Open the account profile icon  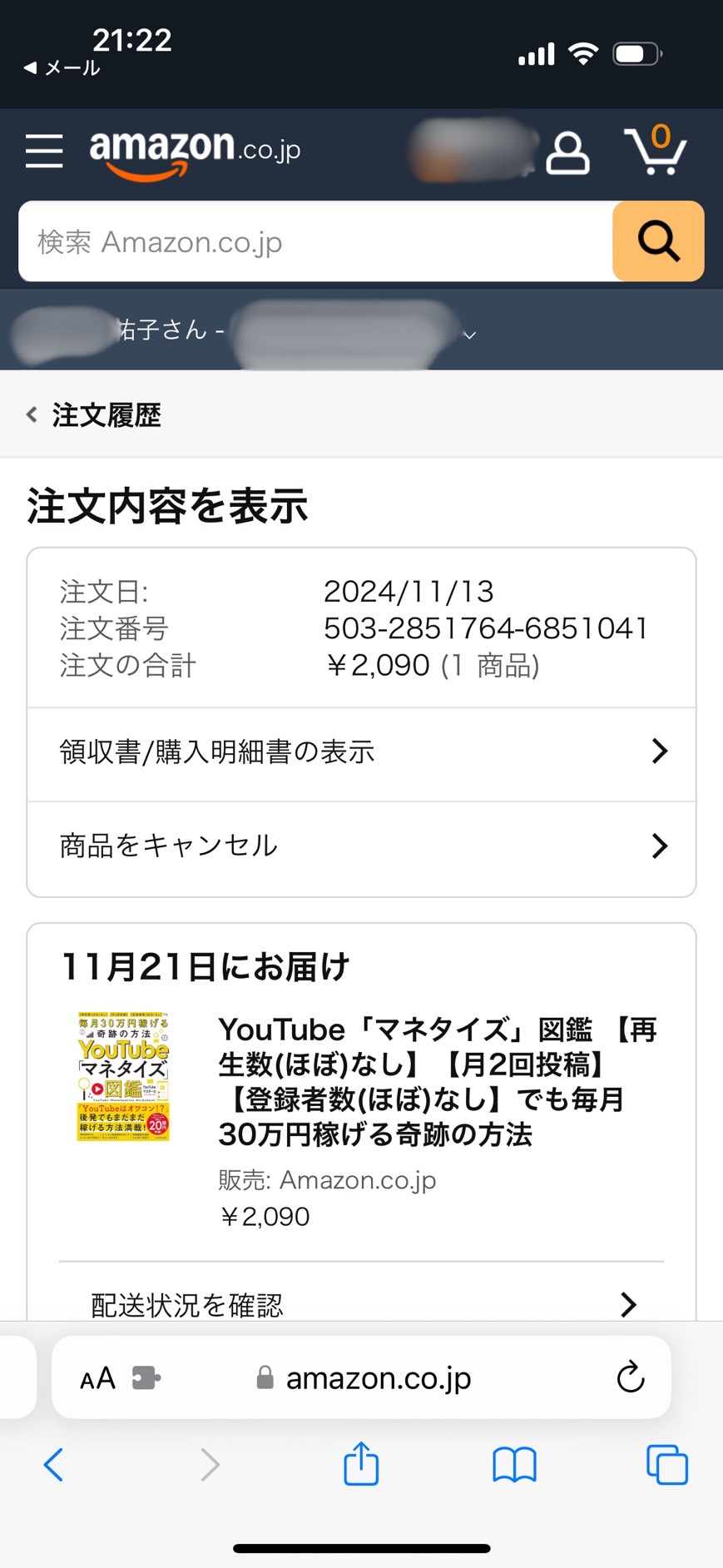pos(567,152)
